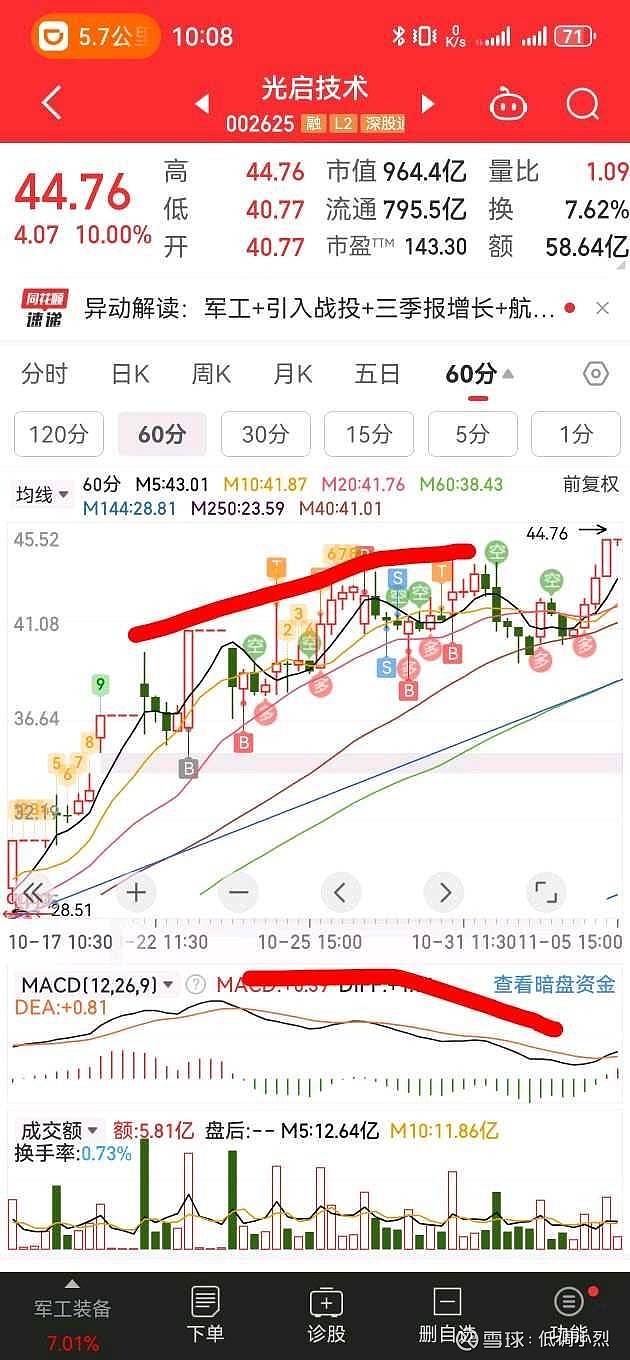
Task: Choose the 120分 interval chip
Action: pos(59,434)
